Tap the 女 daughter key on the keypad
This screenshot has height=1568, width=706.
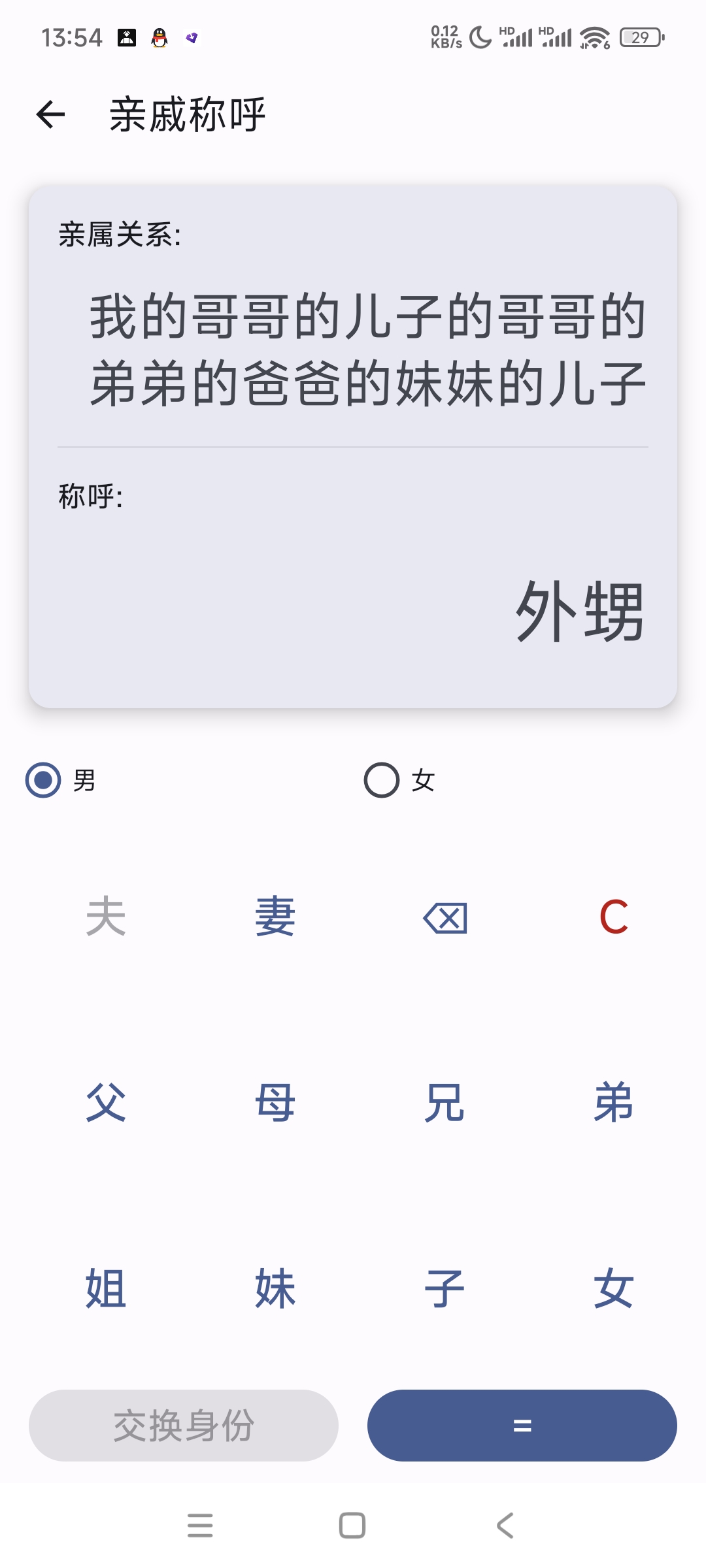click(x=614, y=1288)
